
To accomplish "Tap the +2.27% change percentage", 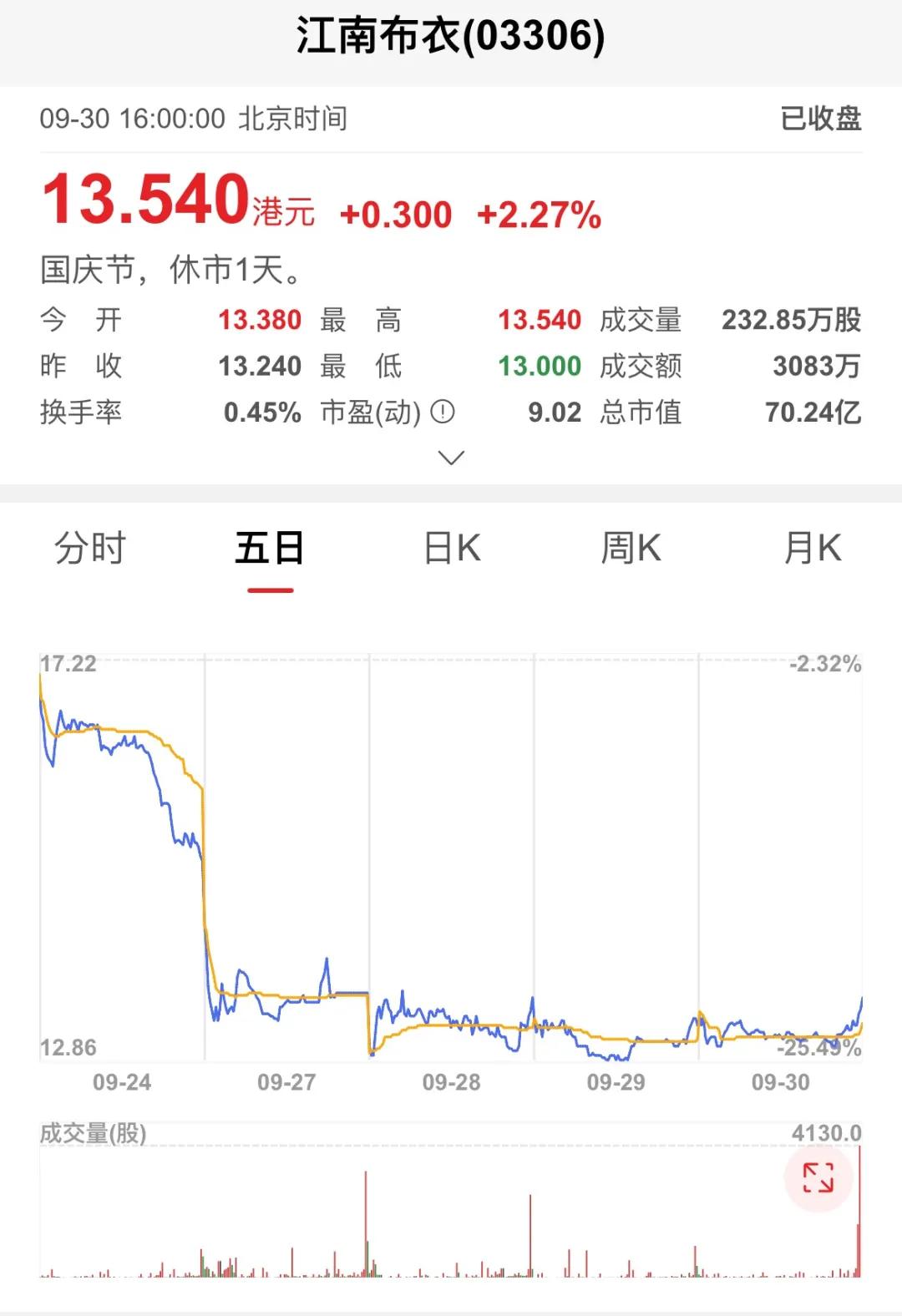I will click(x=539, y=214).
